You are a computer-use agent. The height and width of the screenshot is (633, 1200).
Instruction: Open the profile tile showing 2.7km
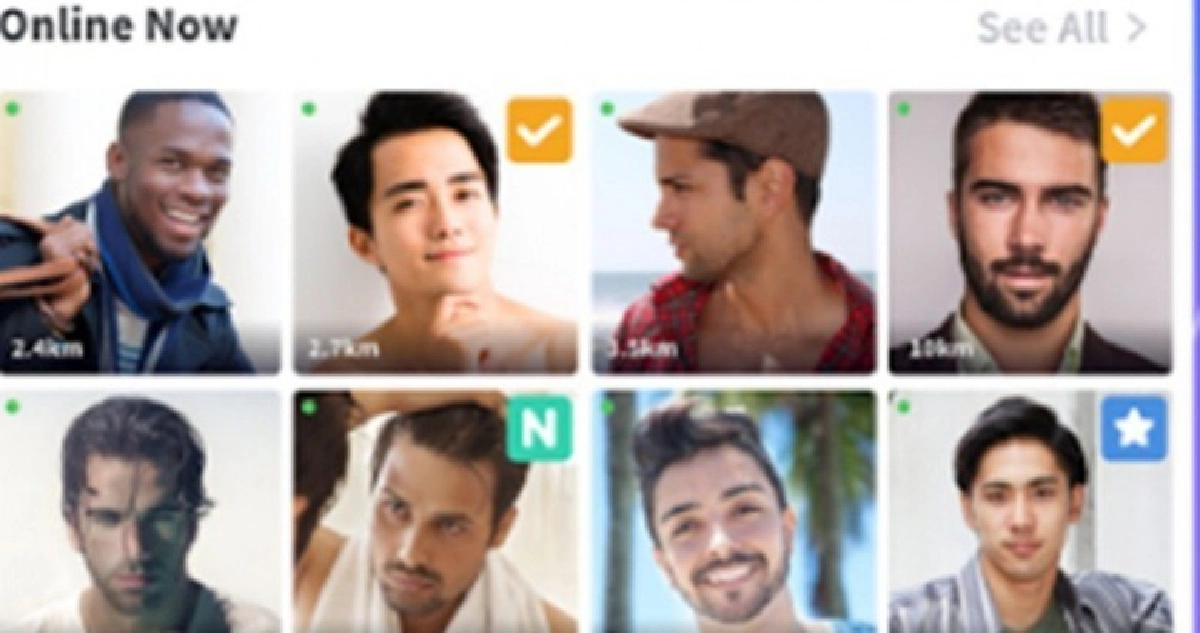[435, 232]
